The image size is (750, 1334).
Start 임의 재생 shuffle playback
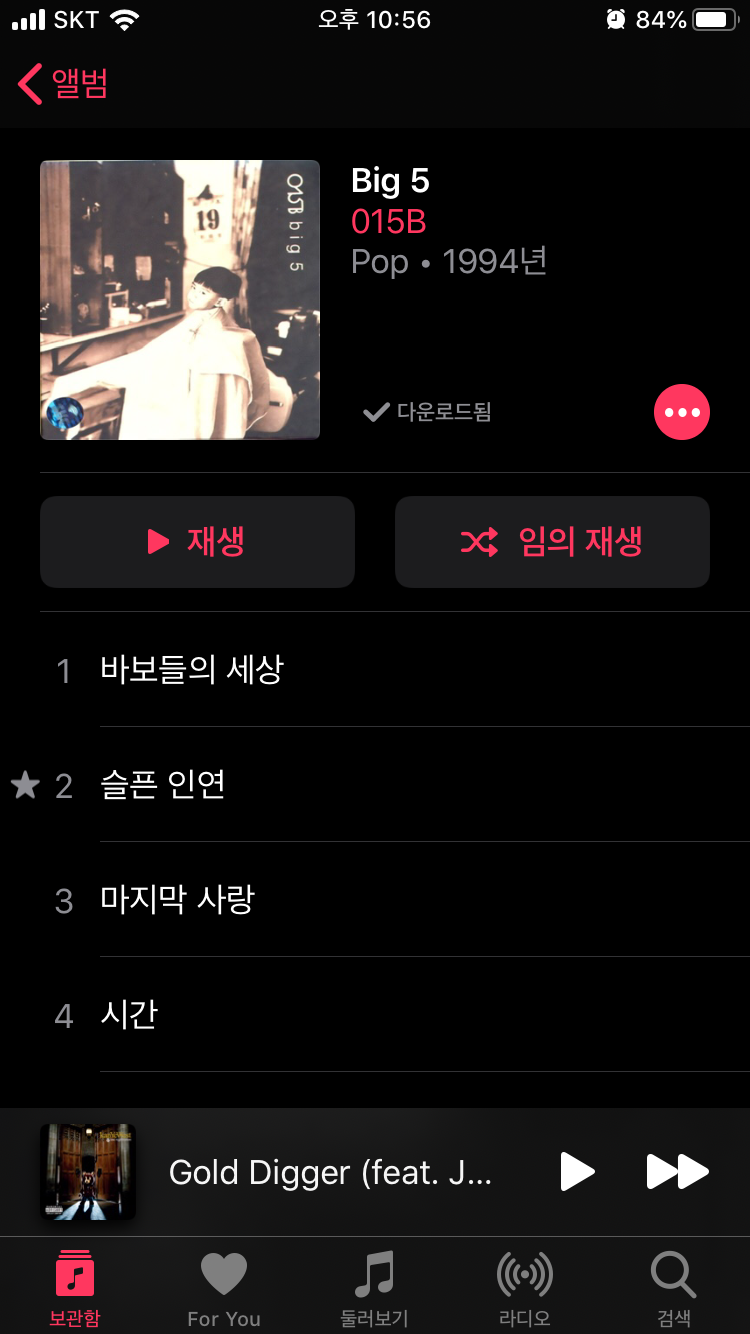(x=552, y=542)
